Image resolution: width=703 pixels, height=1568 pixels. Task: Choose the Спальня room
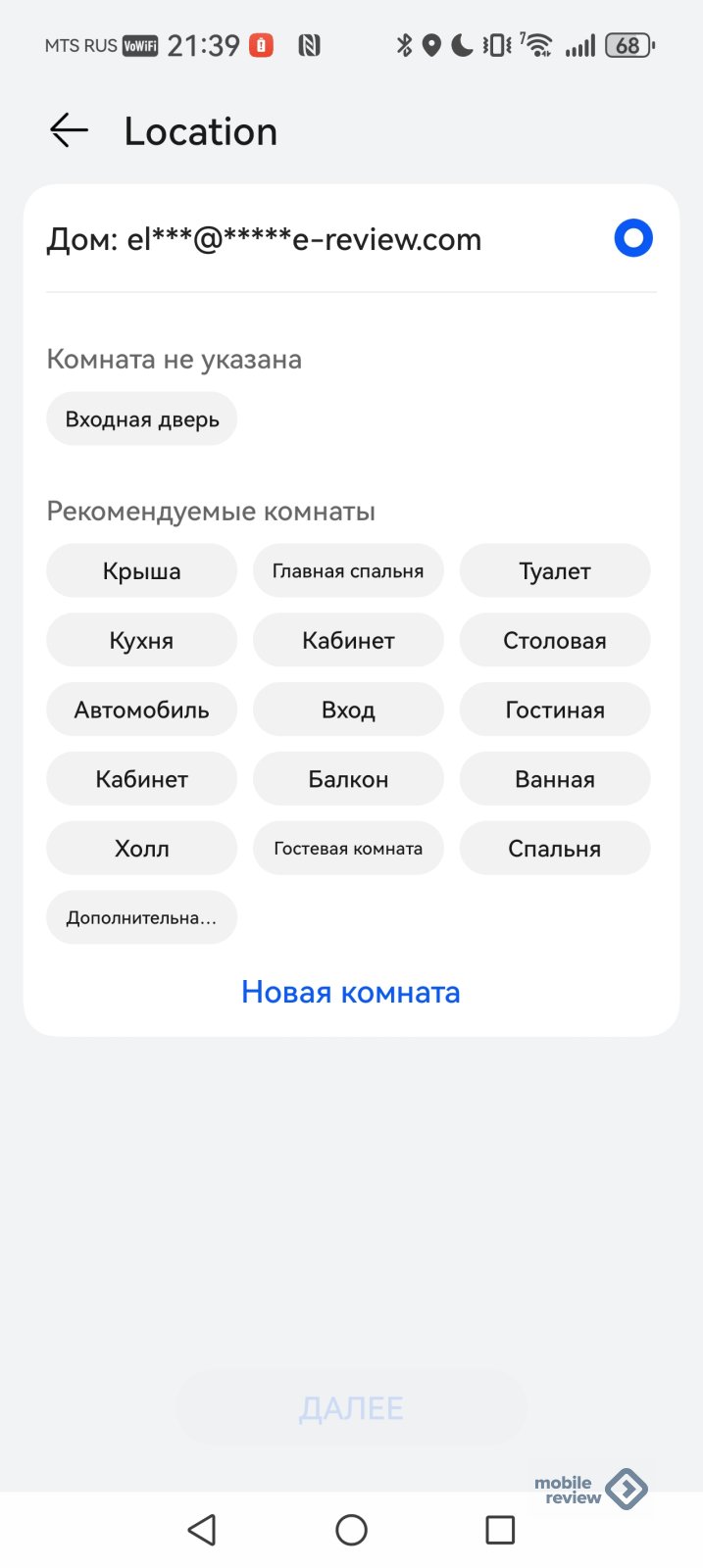555,849
